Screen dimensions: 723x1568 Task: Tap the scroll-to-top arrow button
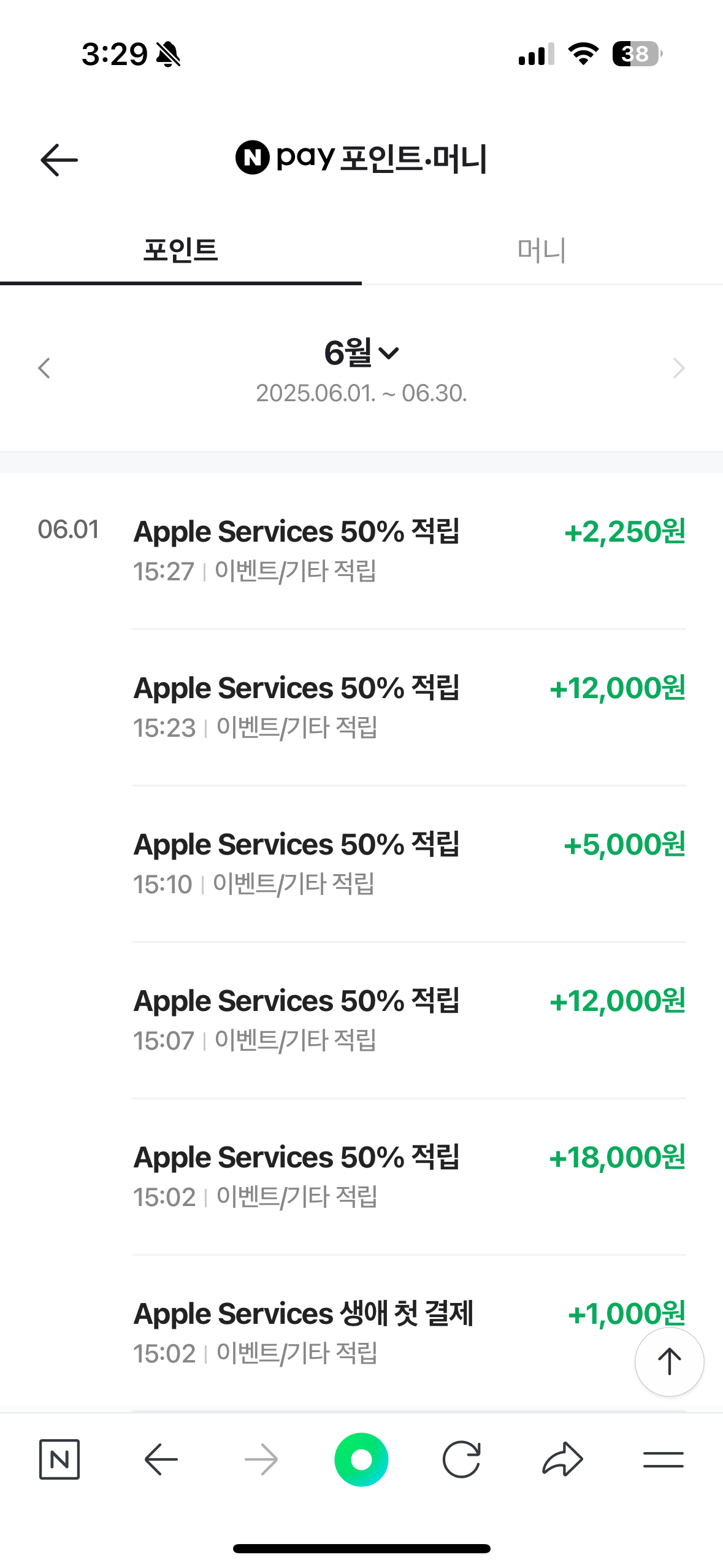point(669,1361)
